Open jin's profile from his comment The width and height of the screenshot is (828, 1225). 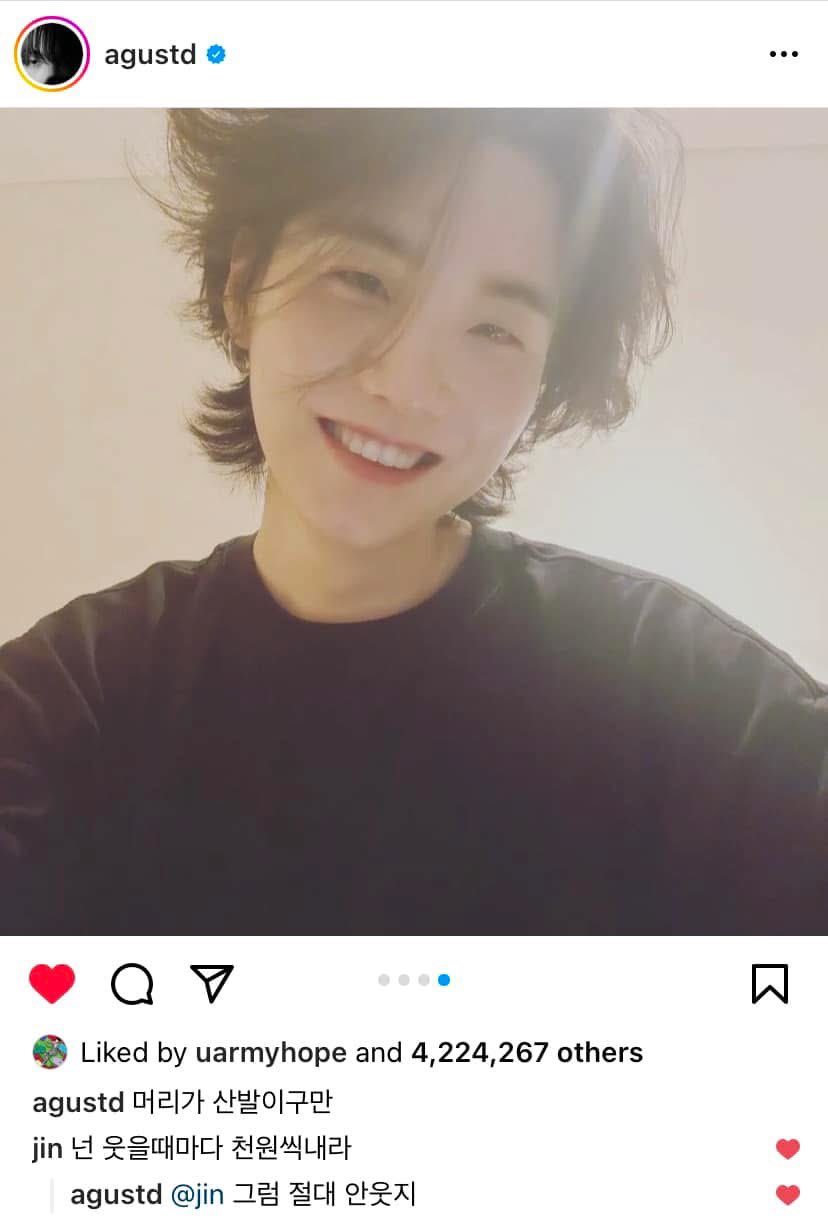[47, 1148]
